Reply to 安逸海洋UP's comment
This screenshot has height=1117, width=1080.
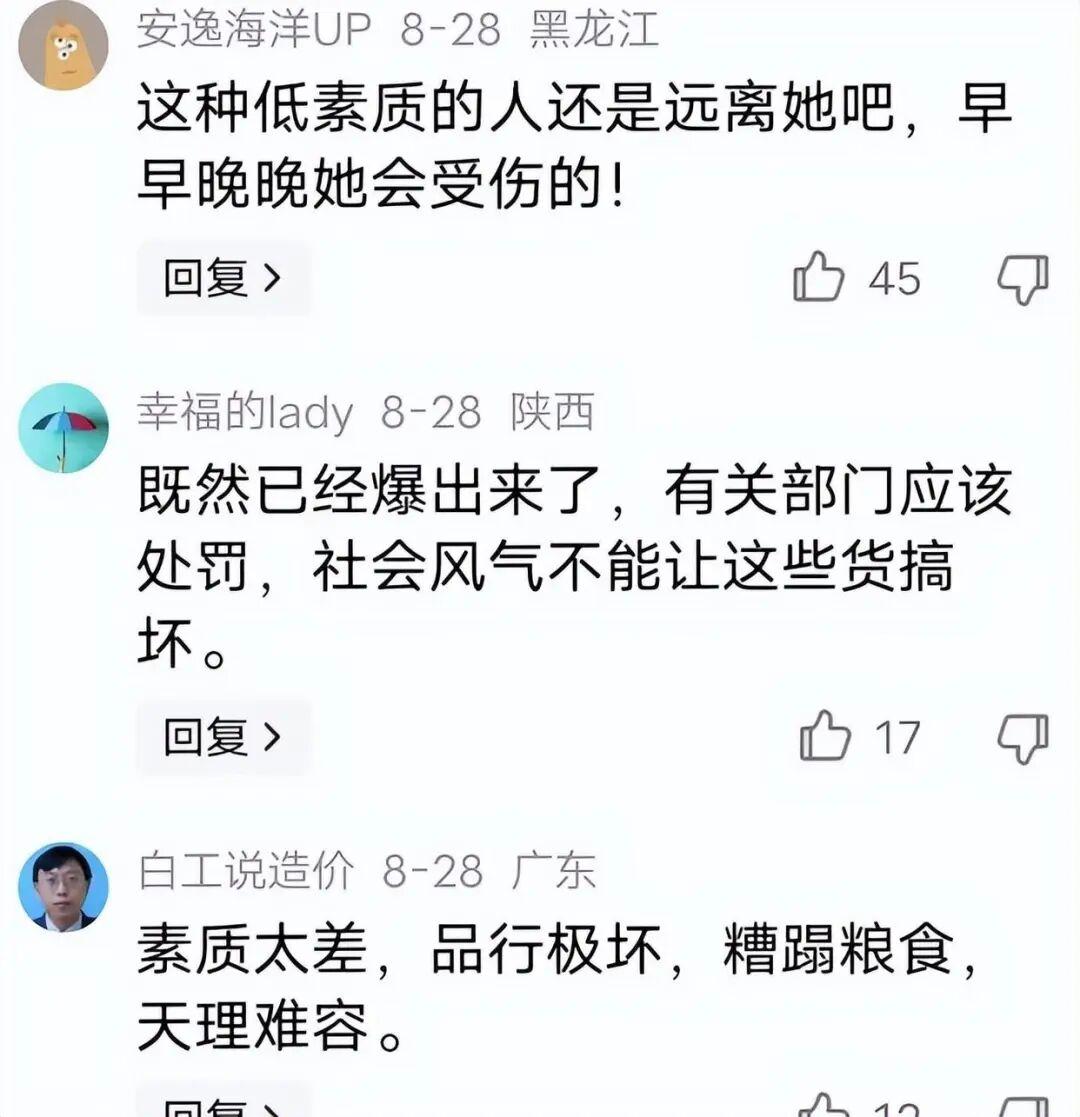pyautogui.click(x=223, y=279)
